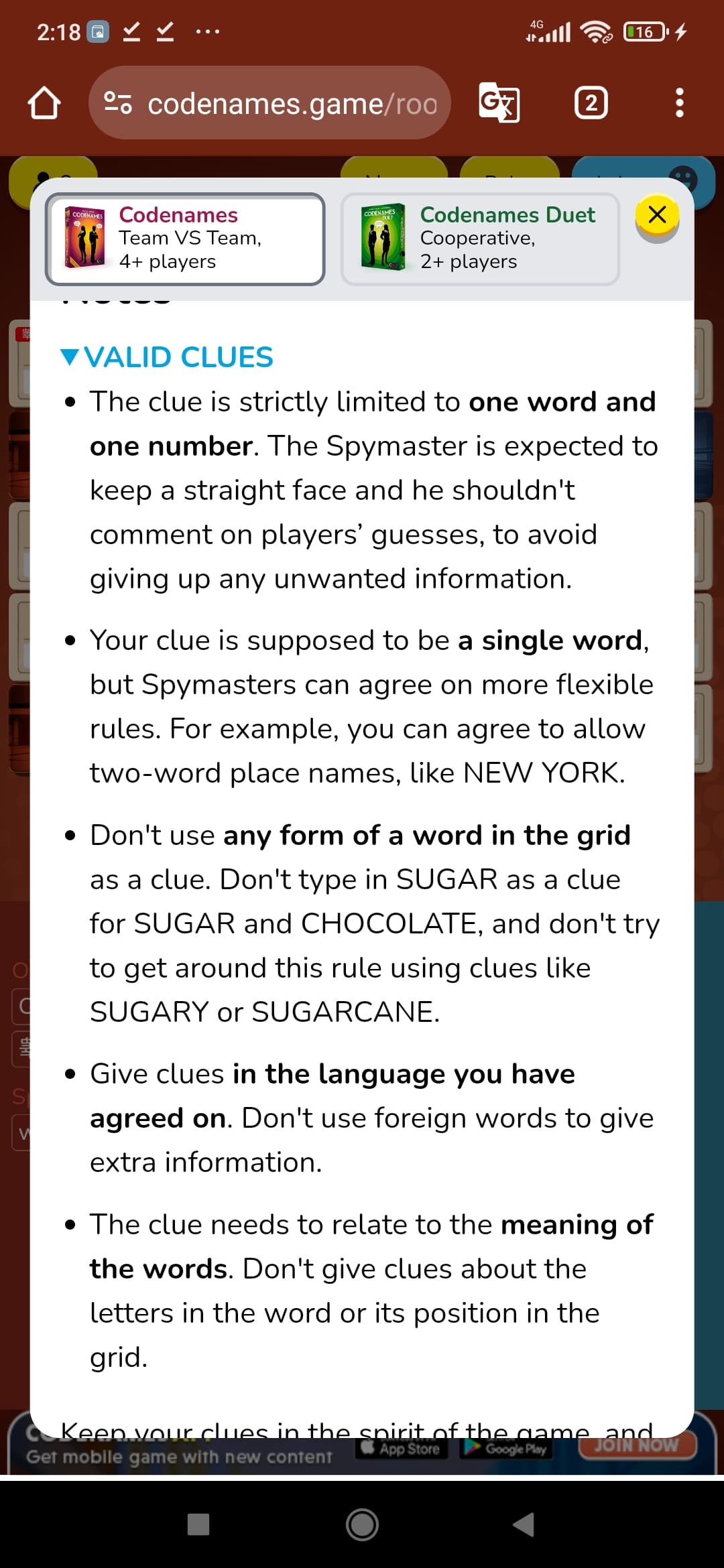Open the browser tab switcher
This screenshot has height=1568, width=724.
click(591, 103)
